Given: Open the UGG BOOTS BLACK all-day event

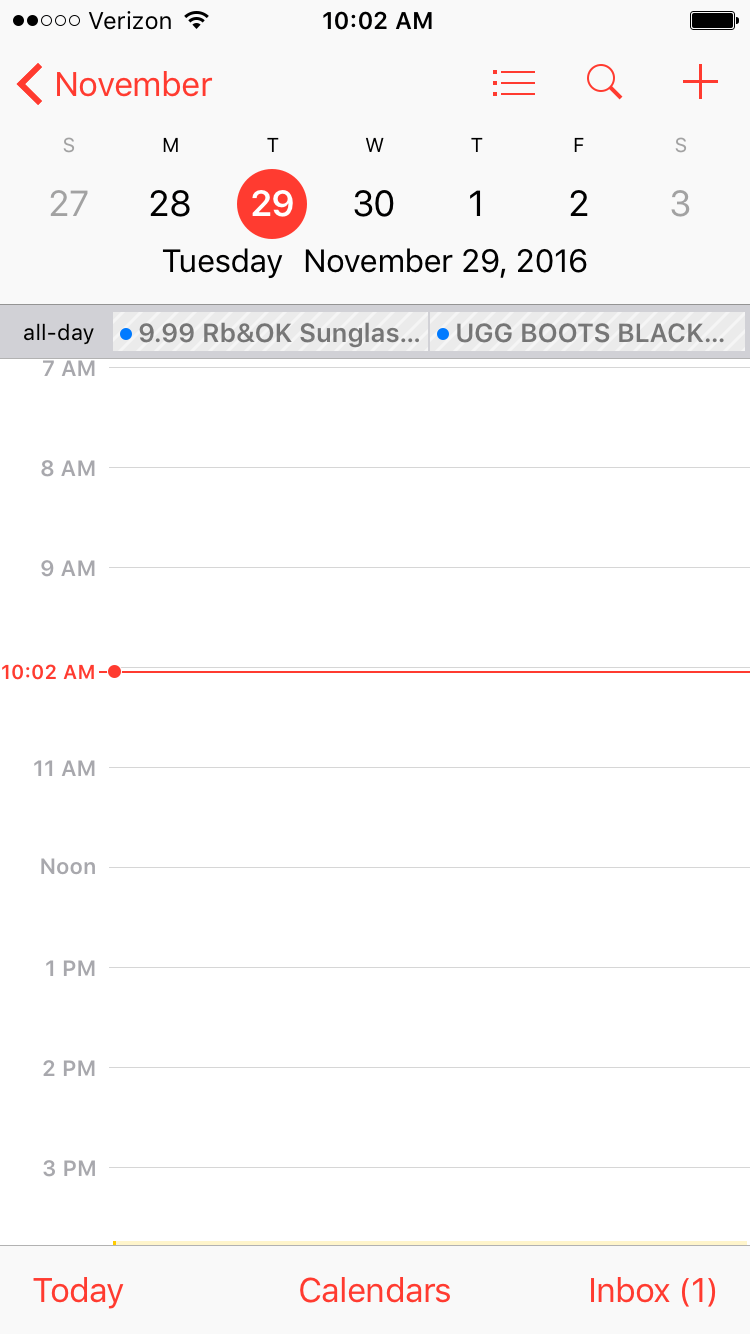Looking at the screenshot, I should point(587,333).
